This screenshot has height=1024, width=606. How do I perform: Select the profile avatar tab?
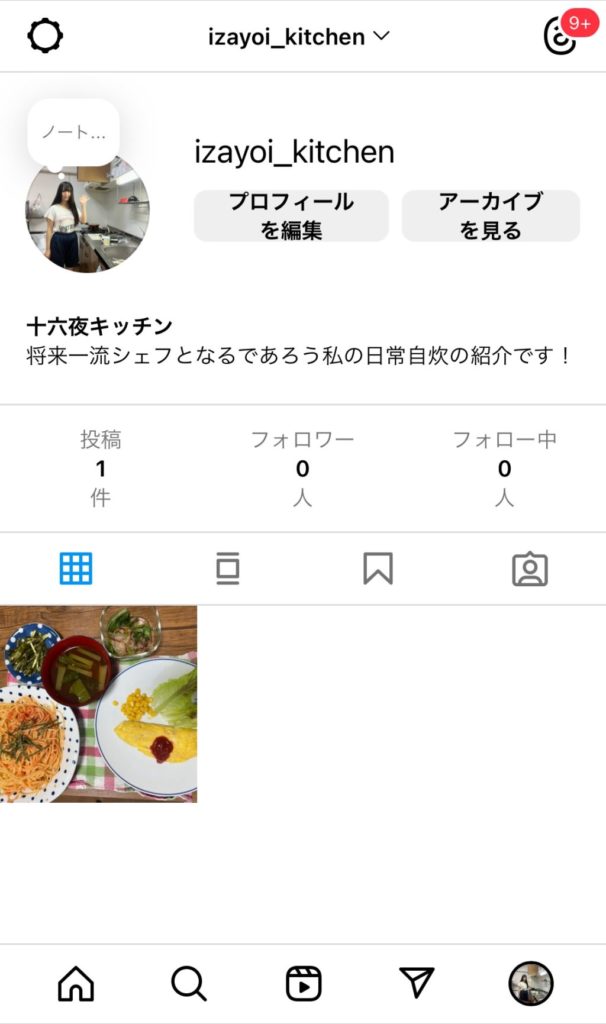point(530,984)
